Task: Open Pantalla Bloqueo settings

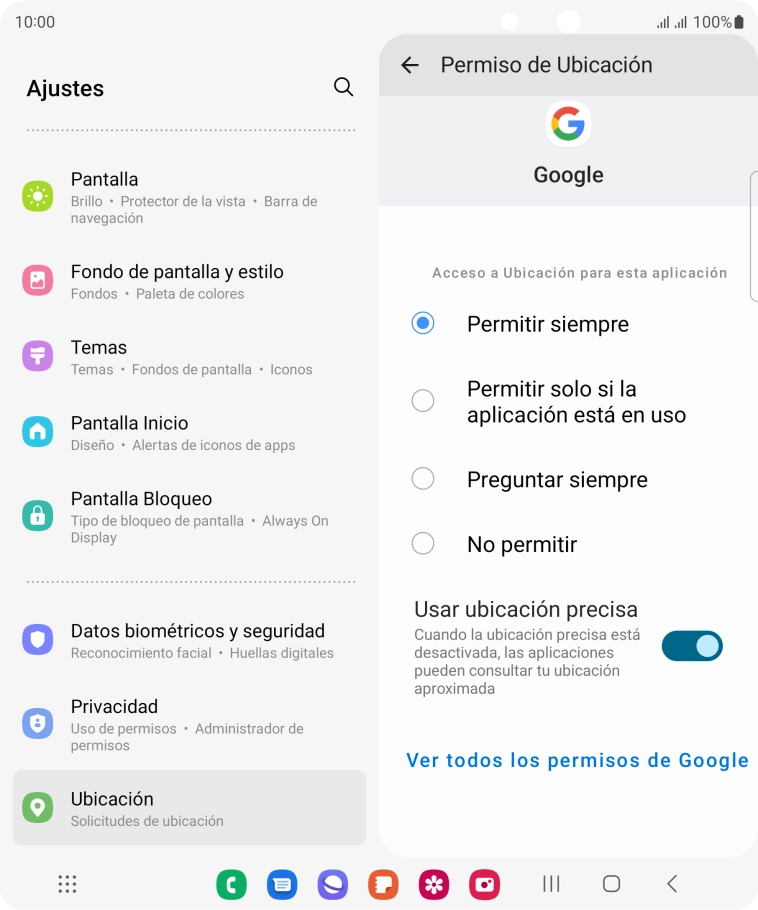Action: tap(190, 516)
